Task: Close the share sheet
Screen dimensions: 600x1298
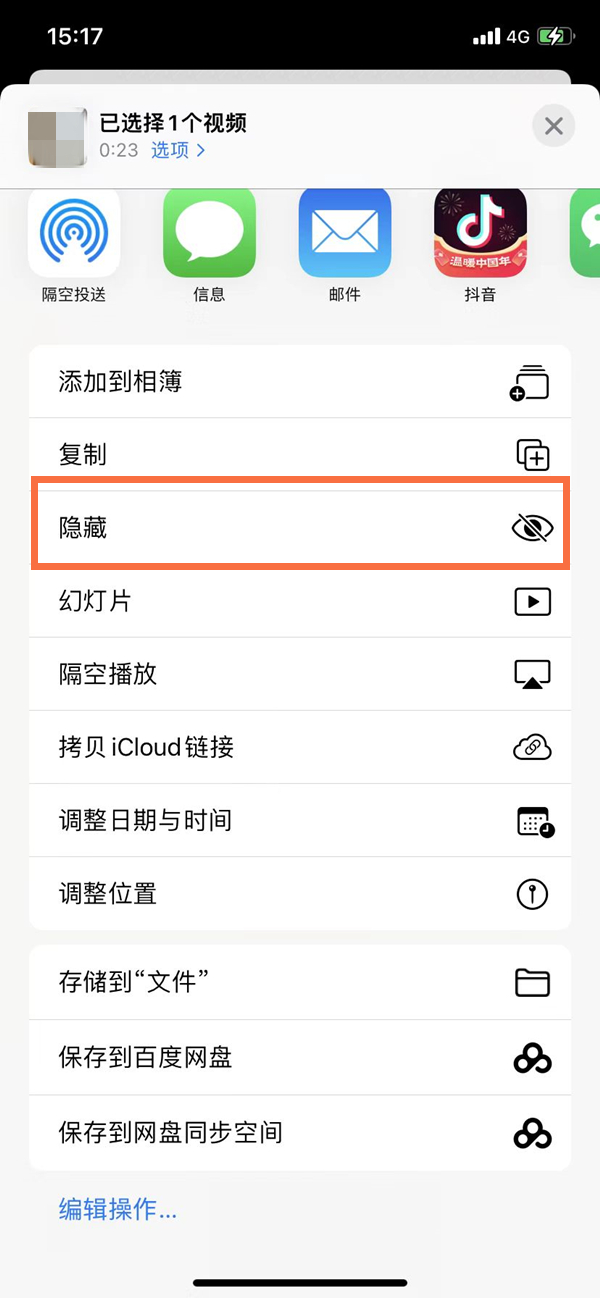Action: coord(553,127)
